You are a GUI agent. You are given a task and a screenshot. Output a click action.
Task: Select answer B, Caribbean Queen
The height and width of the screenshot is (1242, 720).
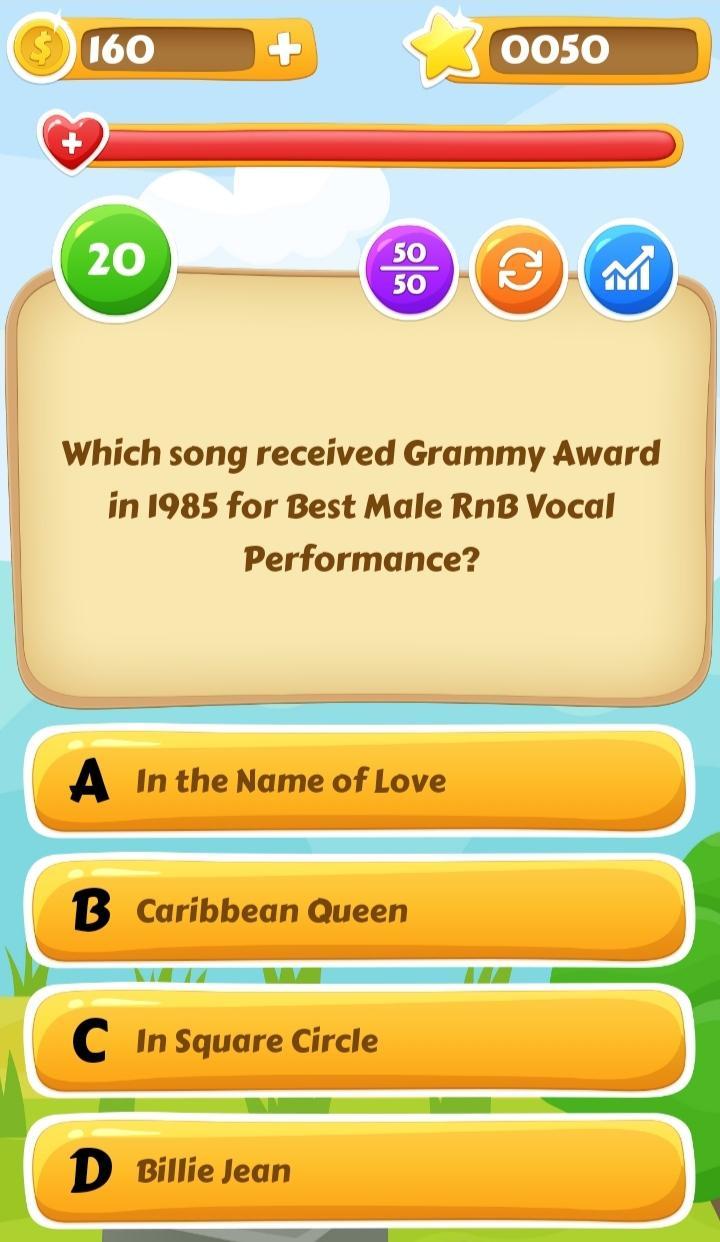tap(360, 911)
